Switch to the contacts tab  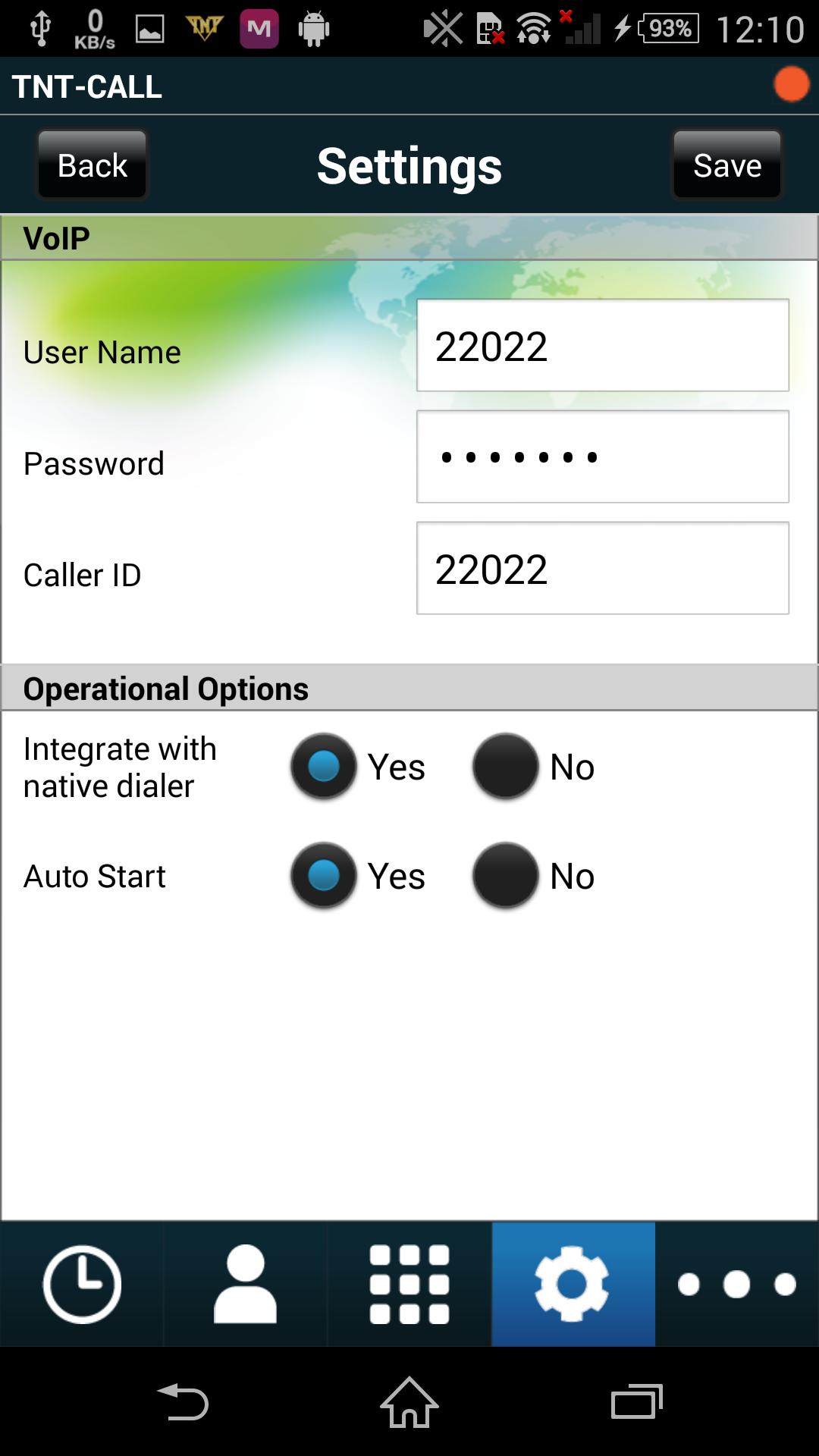245,1284
